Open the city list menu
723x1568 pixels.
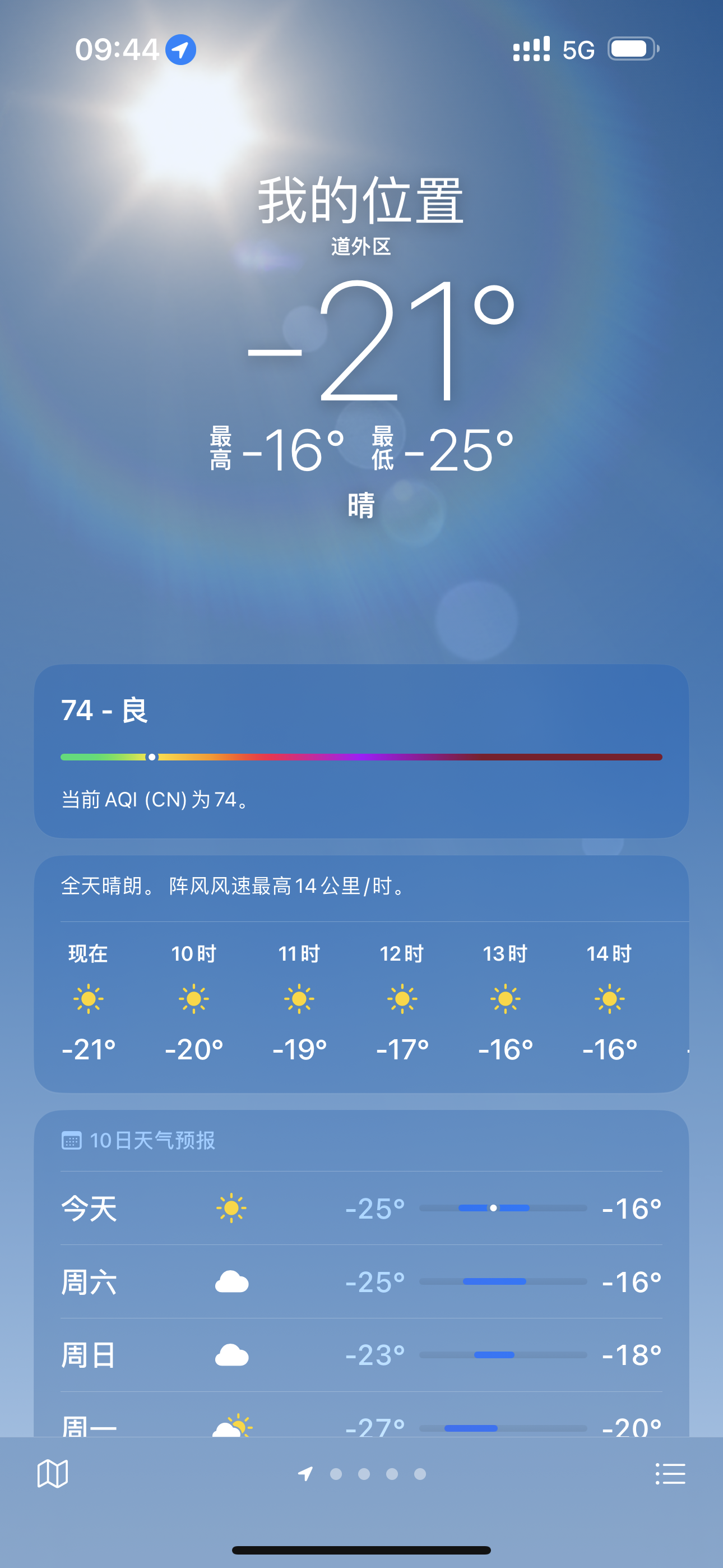click(x=670, y=1474)
